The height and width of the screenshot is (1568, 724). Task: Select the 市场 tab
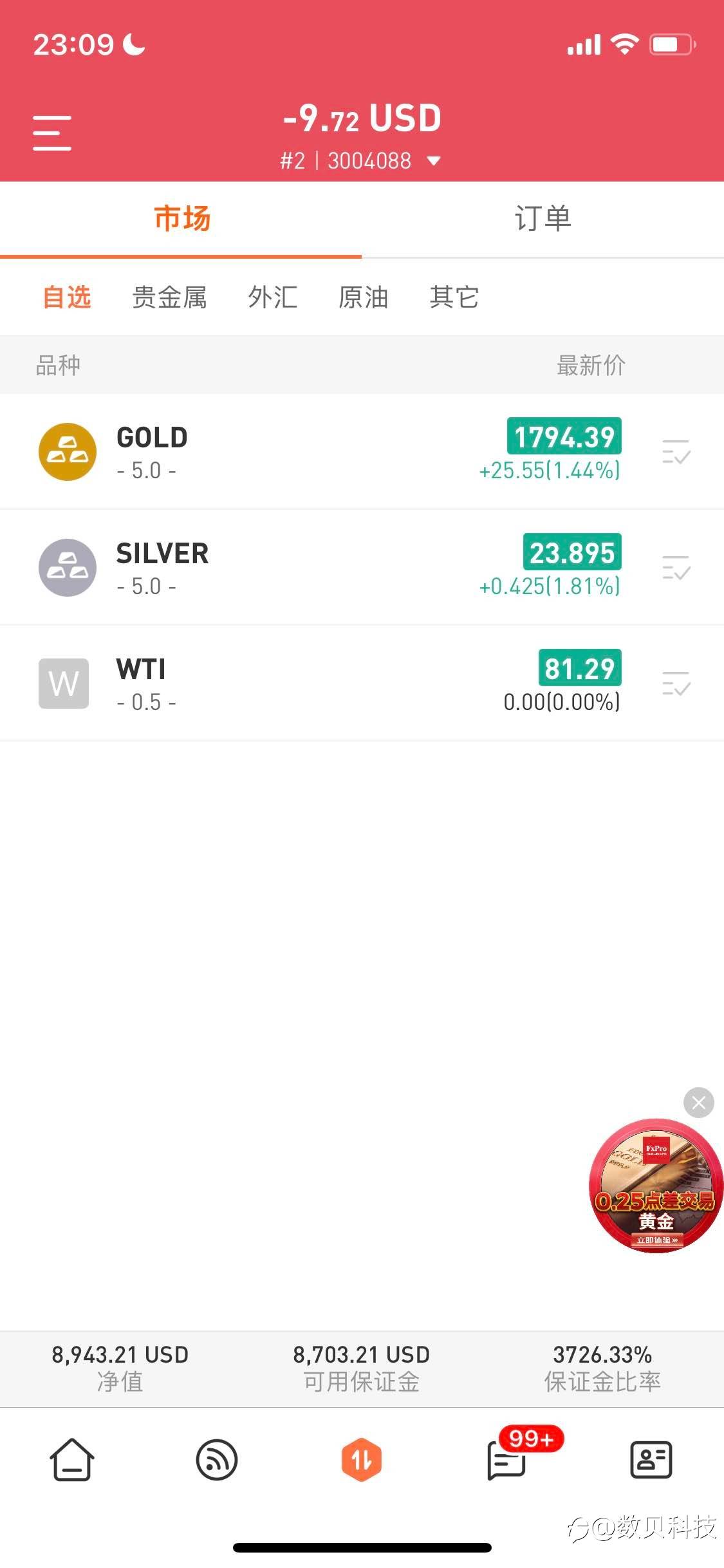coord(181,219)
